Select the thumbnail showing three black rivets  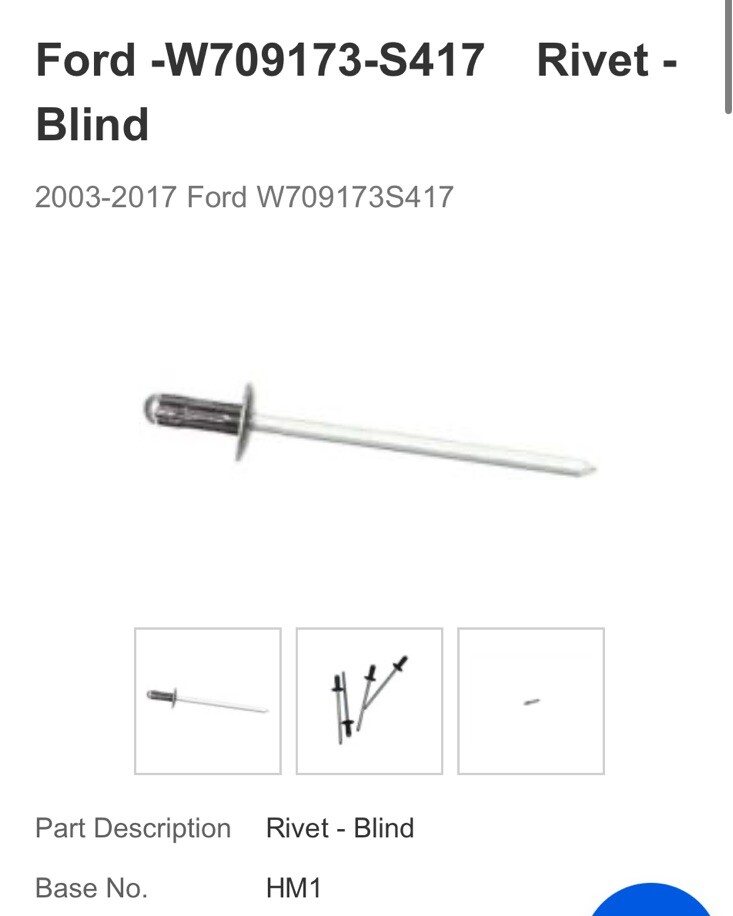pos(369,701)
